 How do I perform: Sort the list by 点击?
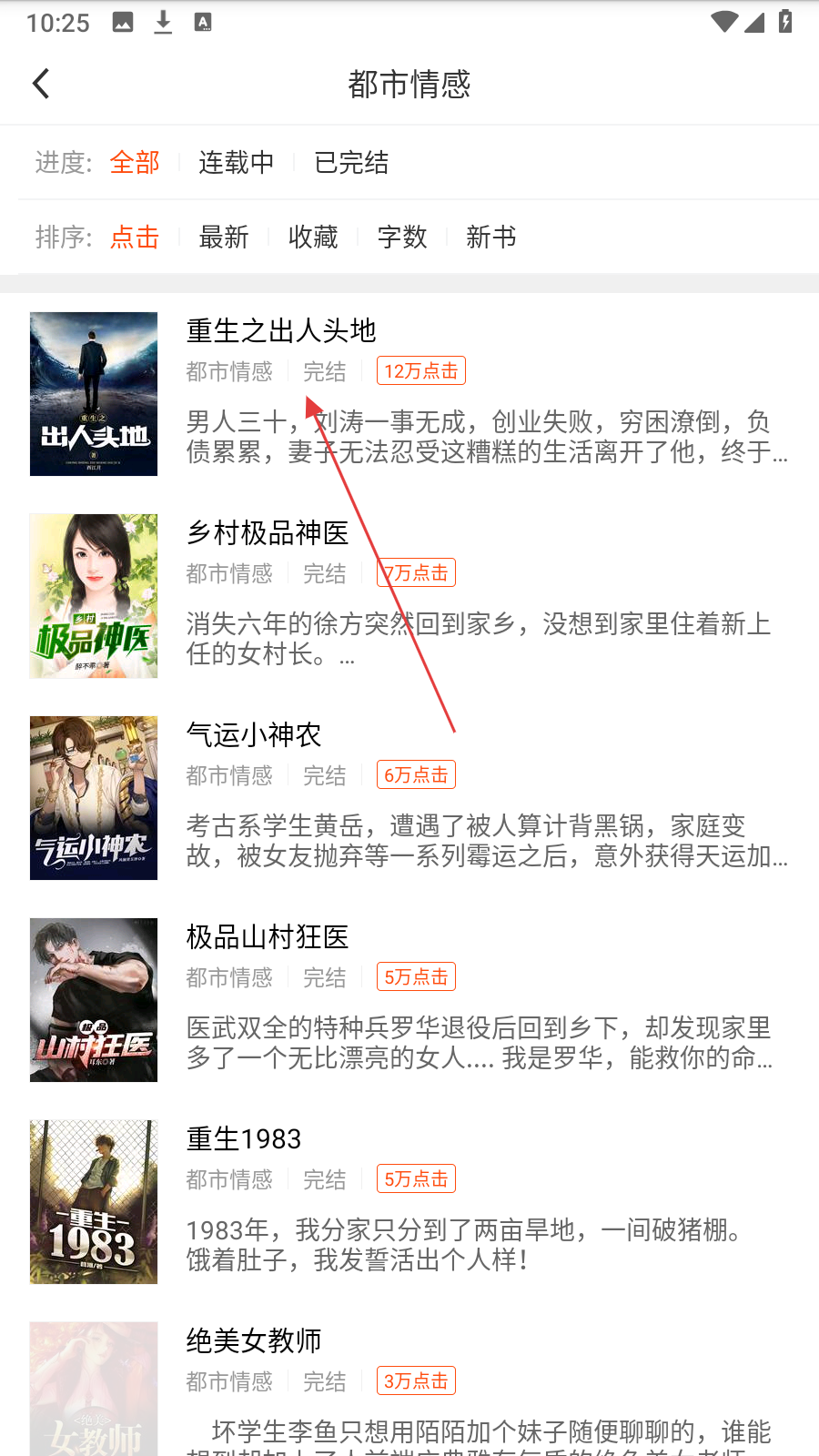coord(135,238)
